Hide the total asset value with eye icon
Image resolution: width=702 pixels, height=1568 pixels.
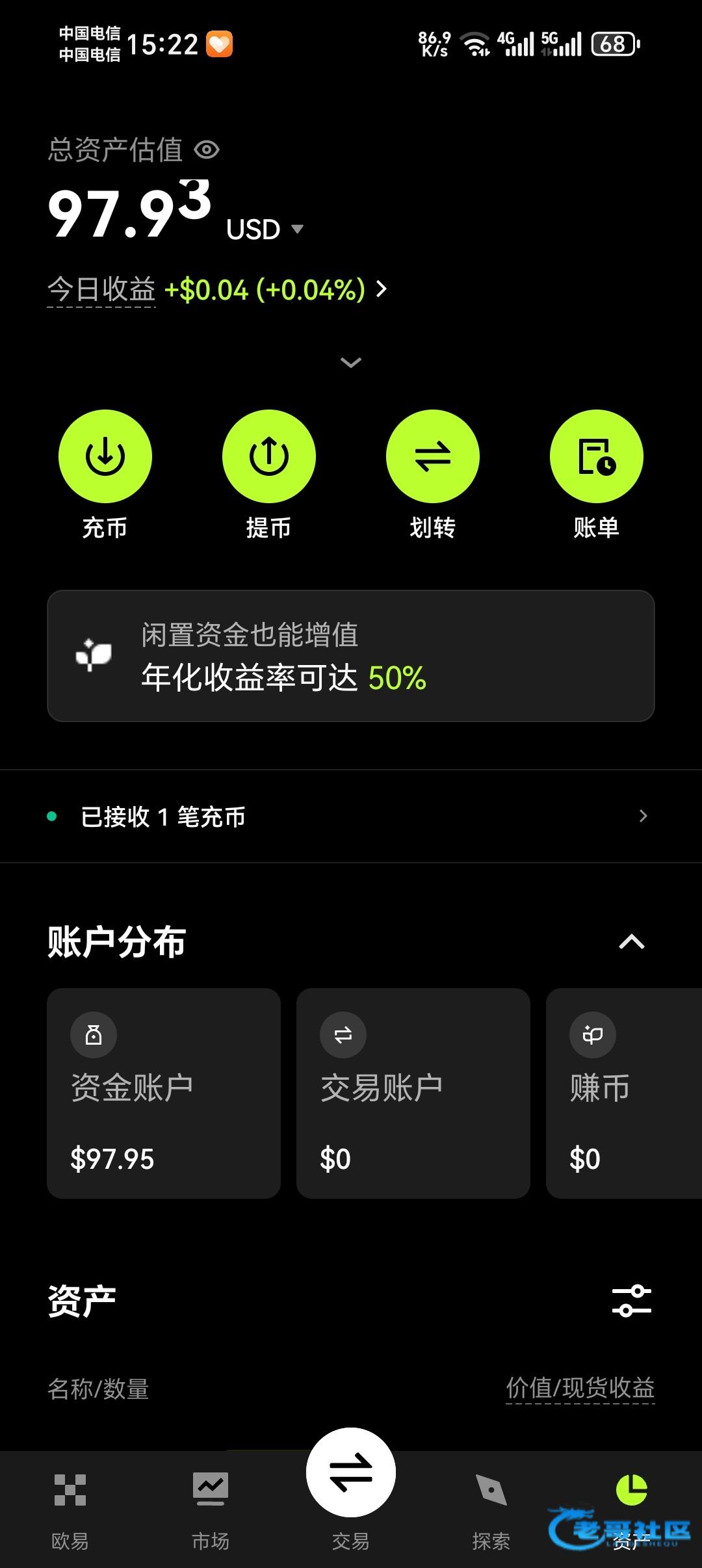207,150
